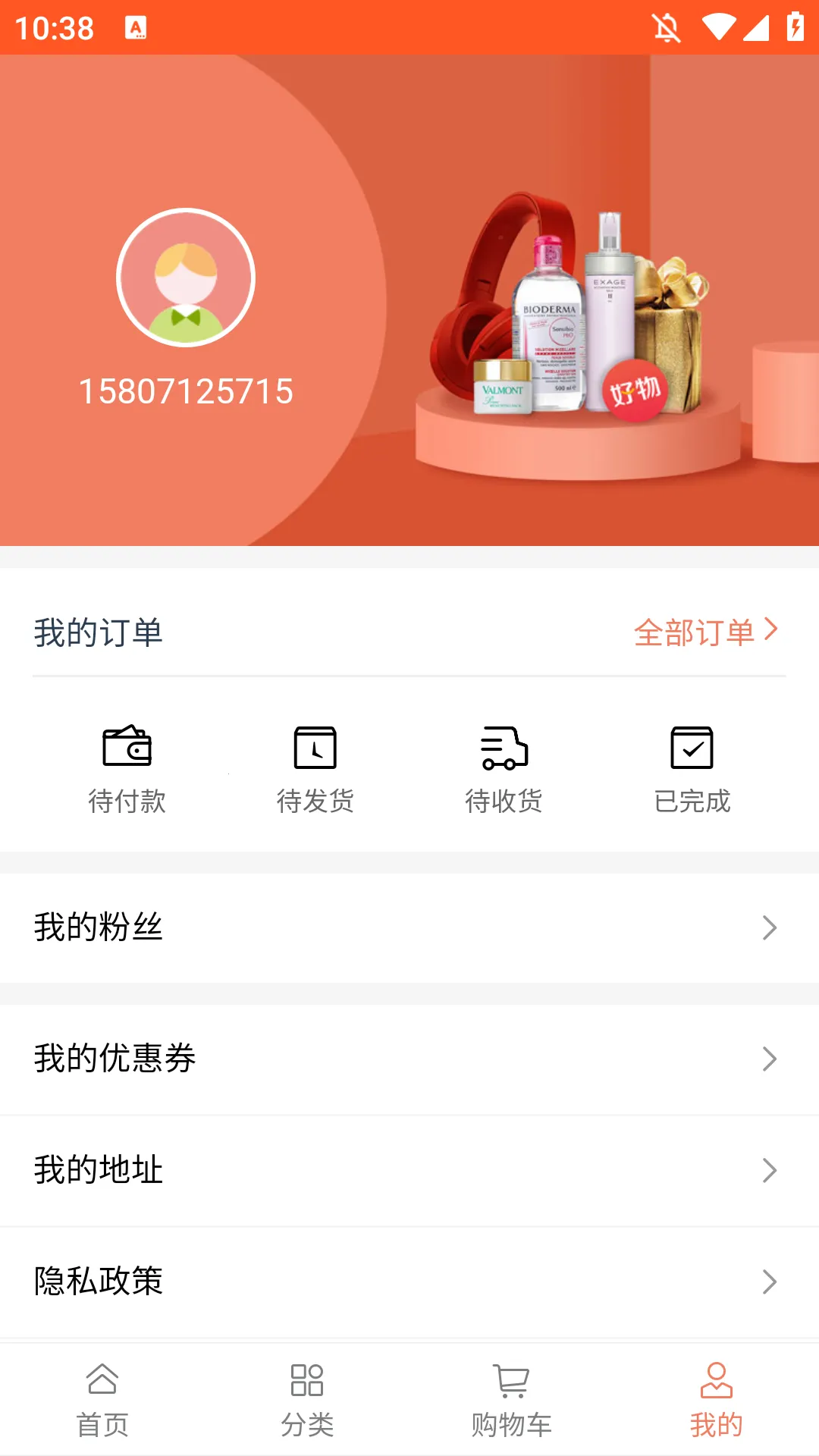The width and height of the screenshot is (819, 1456).
Task: Open orders awaiting shipment (待发货)
Action: pyautogui.click(x=315, y=767)
